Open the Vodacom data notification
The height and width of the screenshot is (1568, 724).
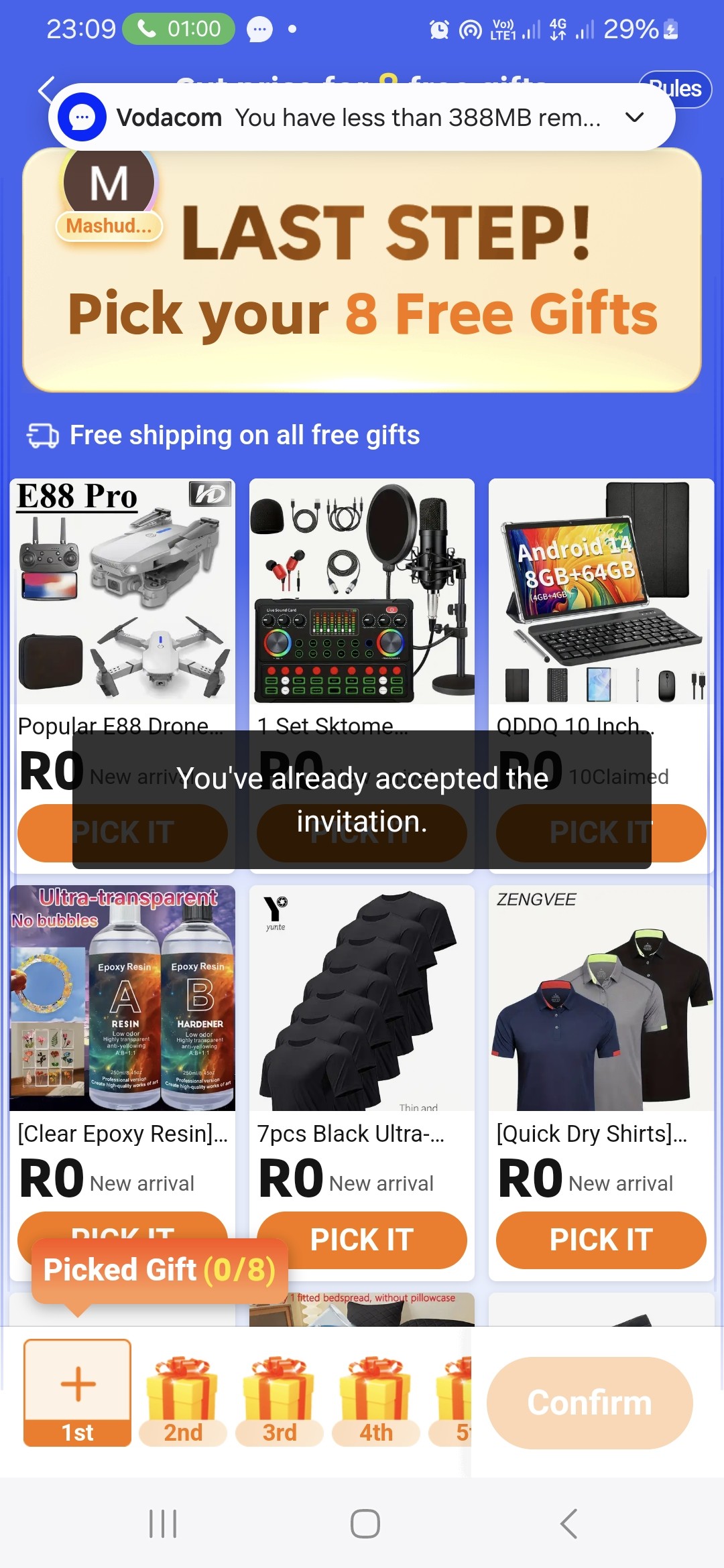coord(362,117)
